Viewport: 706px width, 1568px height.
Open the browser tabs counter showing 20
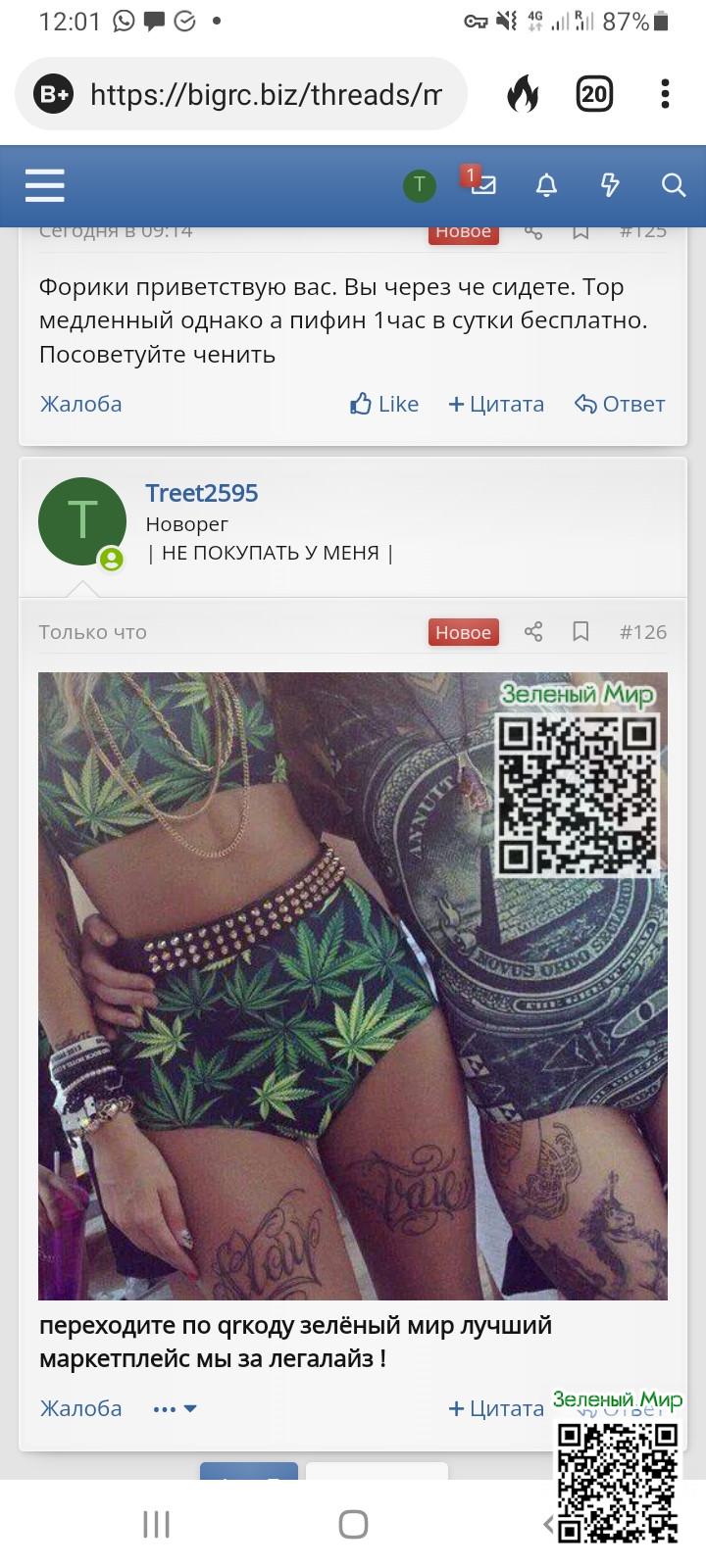click(x=594, y=94)
